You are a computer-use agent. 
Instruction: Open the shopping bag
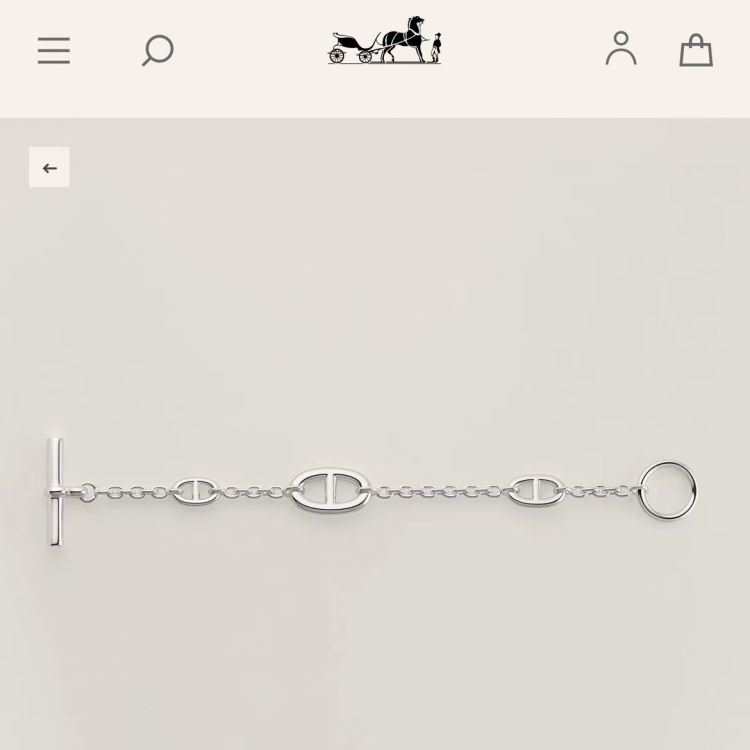pos(696,50)
